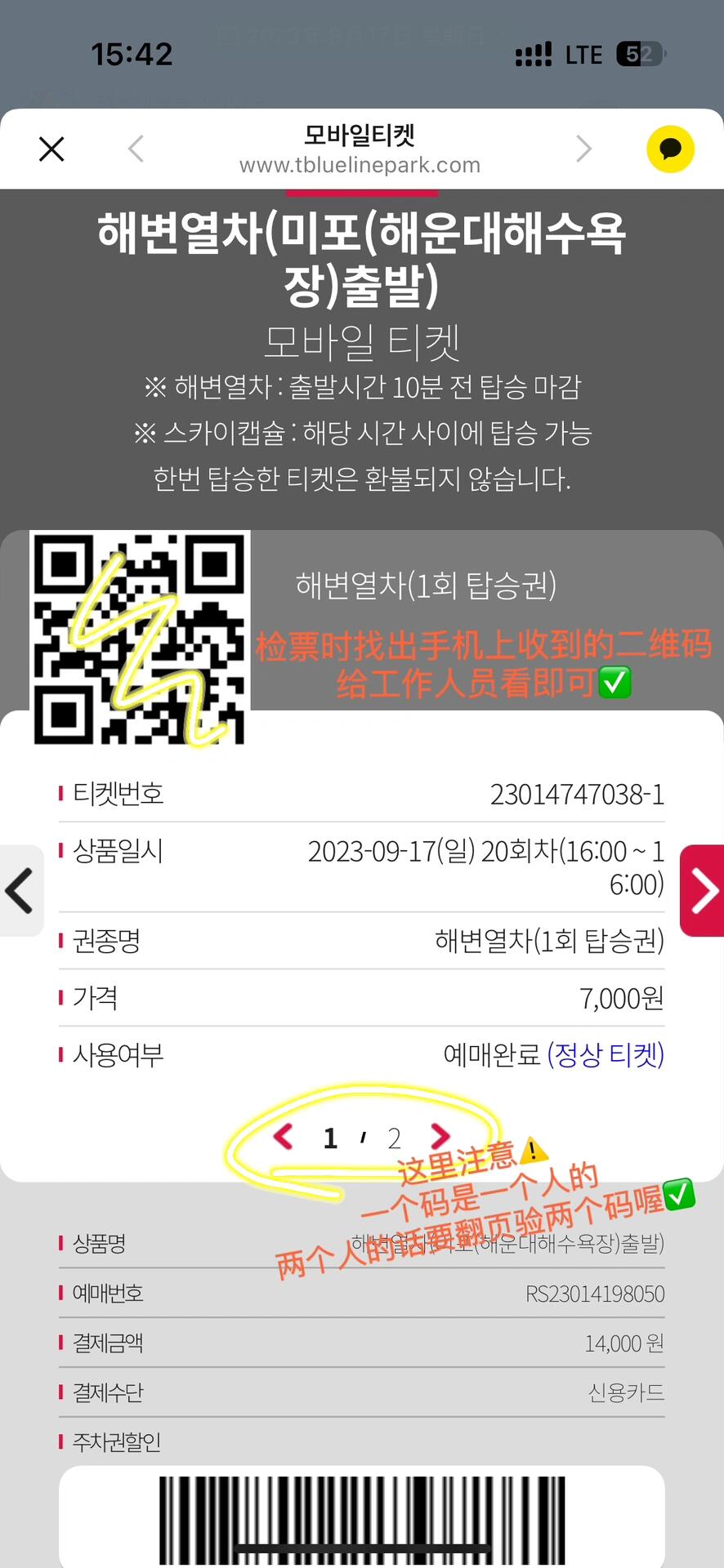Go forward to the next web page
Screen dimensions: 724x1568
583,149
